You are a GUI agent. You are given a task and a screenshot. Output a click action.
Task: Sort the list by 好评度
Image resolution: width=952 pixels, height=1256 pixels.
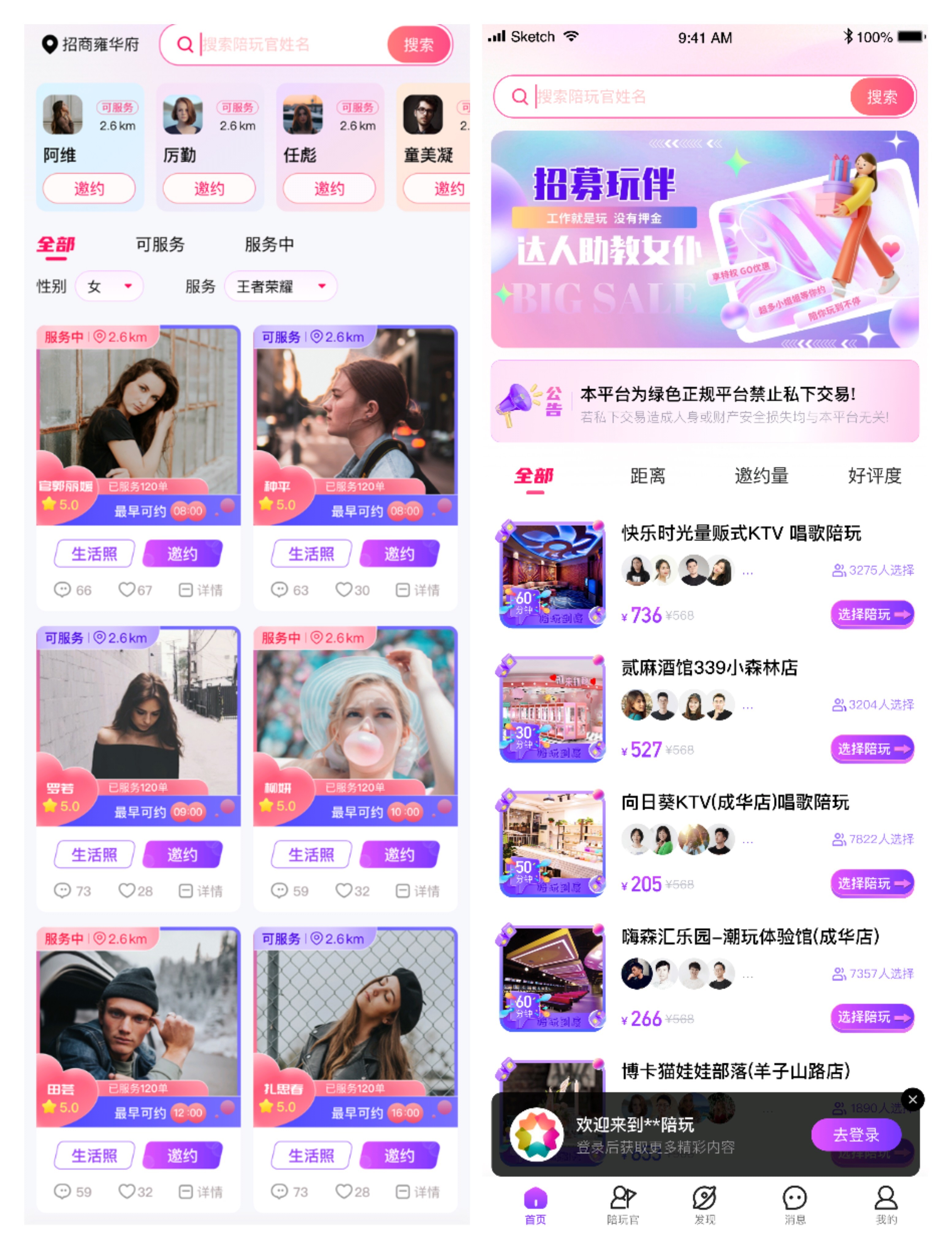pos(874,476)
